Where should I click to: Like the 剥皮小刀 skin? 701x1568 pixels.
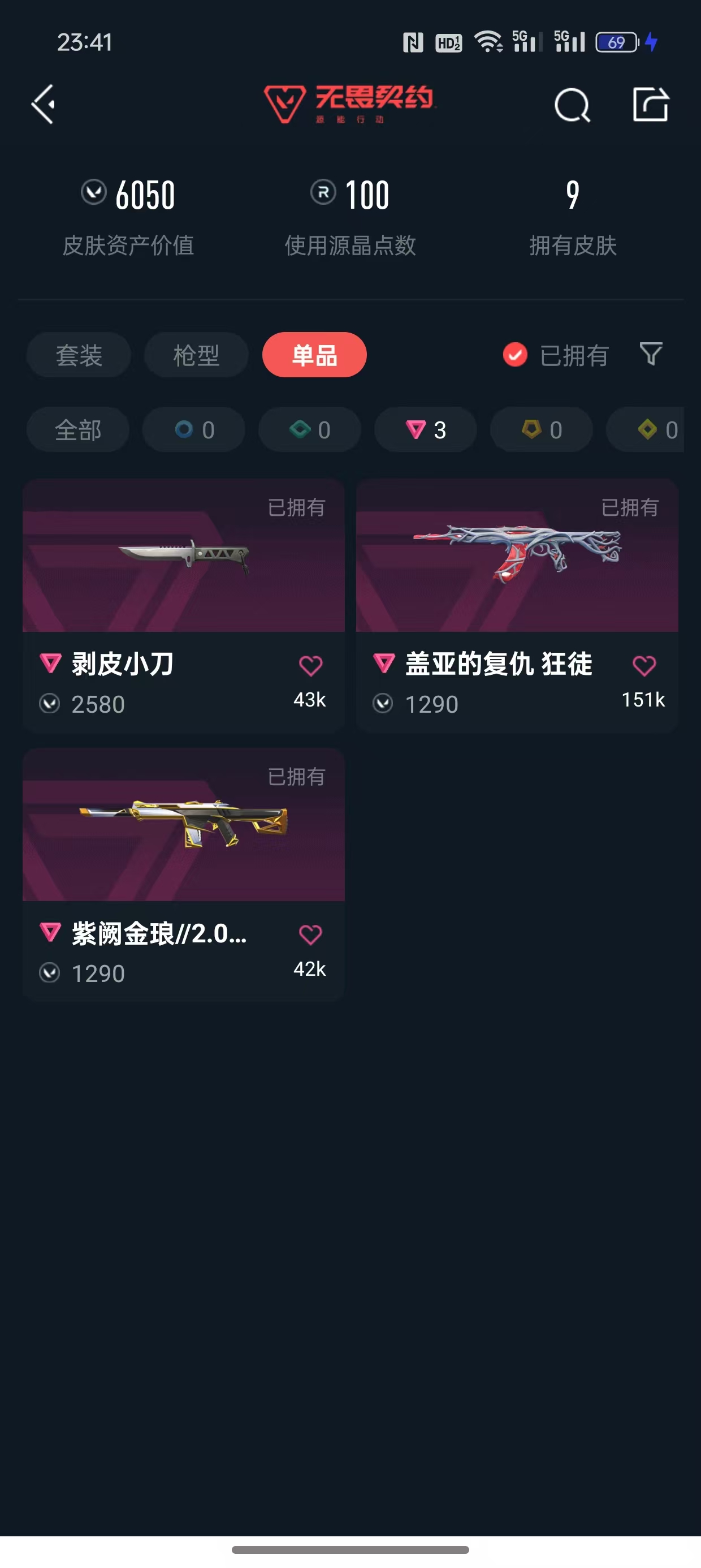[x=310, y=665]
